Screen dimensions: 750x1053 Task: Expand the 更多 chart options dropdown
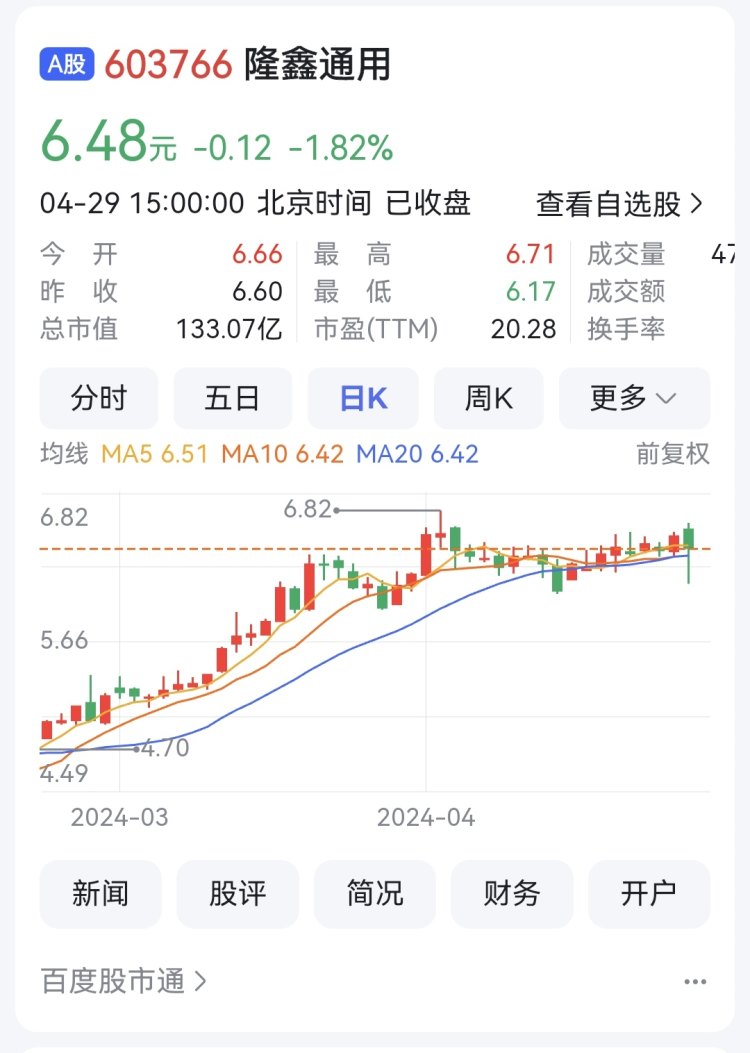(x=634, y=398)
